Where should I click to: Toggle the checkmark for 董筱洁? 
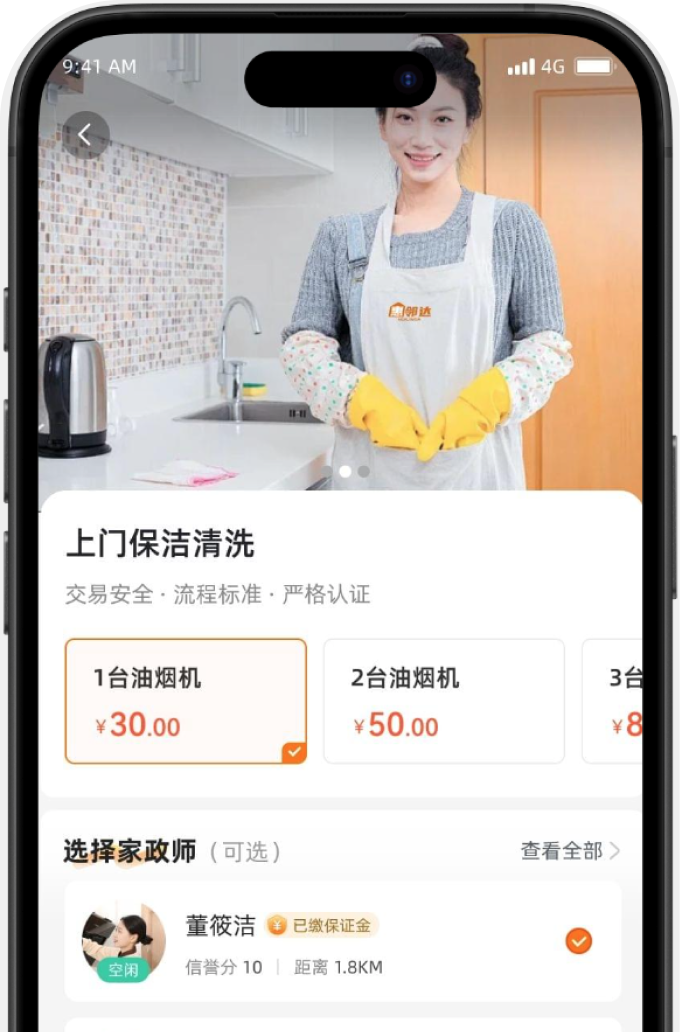(x=578, y=941)
